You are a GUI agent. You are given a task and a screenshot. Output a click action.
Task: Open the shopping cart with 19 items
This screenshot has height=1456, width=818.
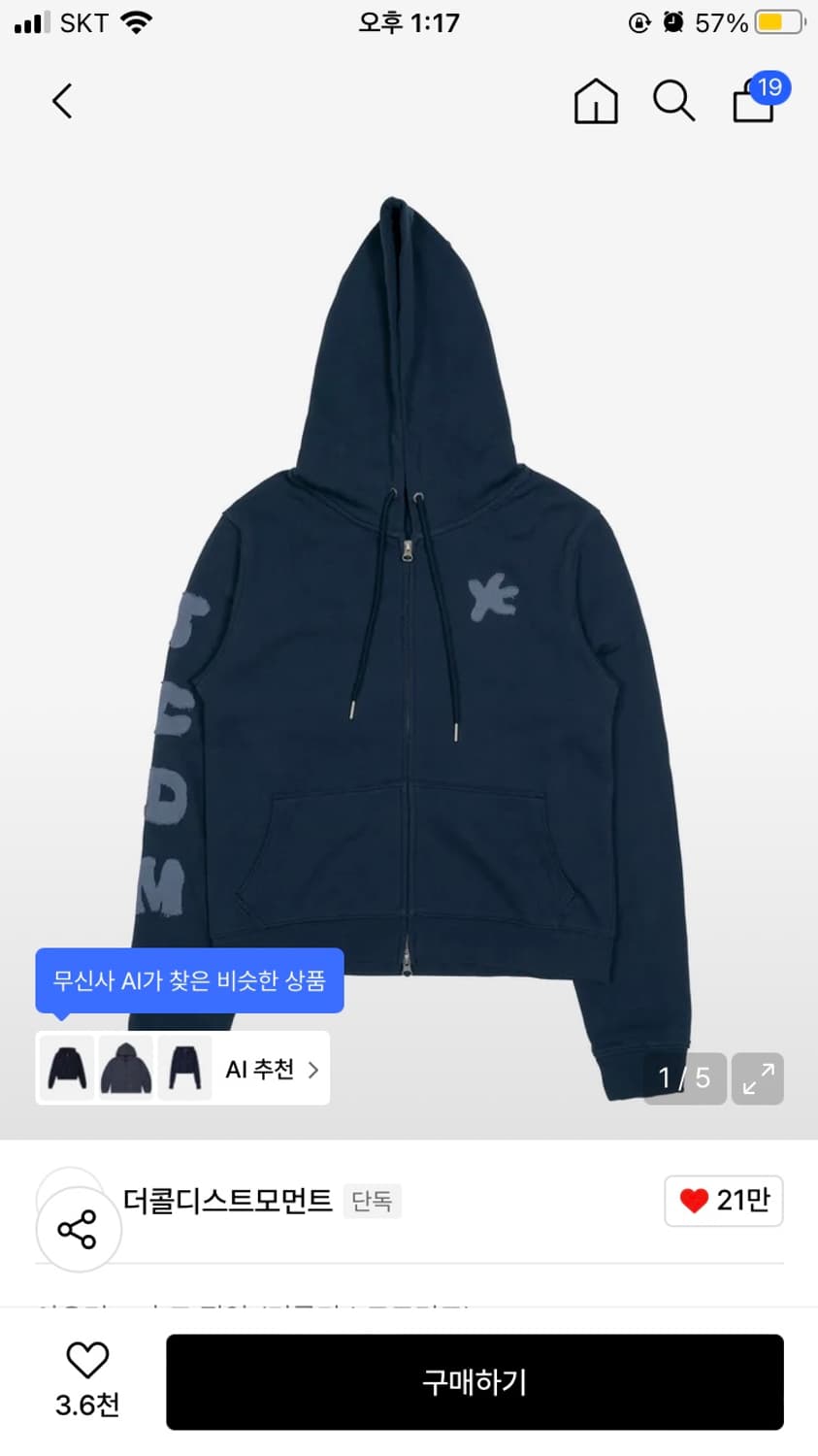coord(753,103)
